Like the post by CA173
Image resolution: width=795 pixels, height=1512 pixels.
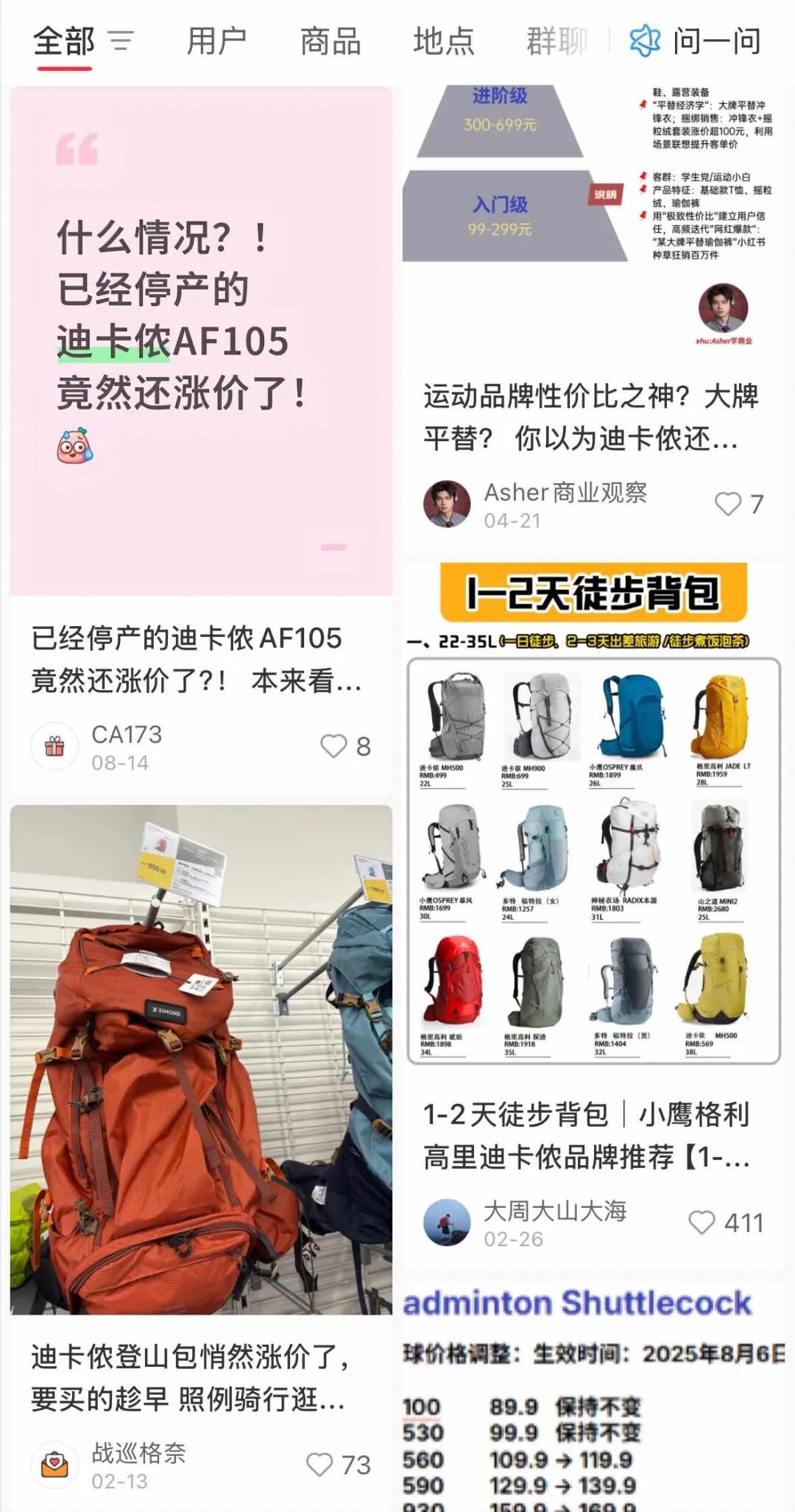pyautogui.click(x=346, y=746)
